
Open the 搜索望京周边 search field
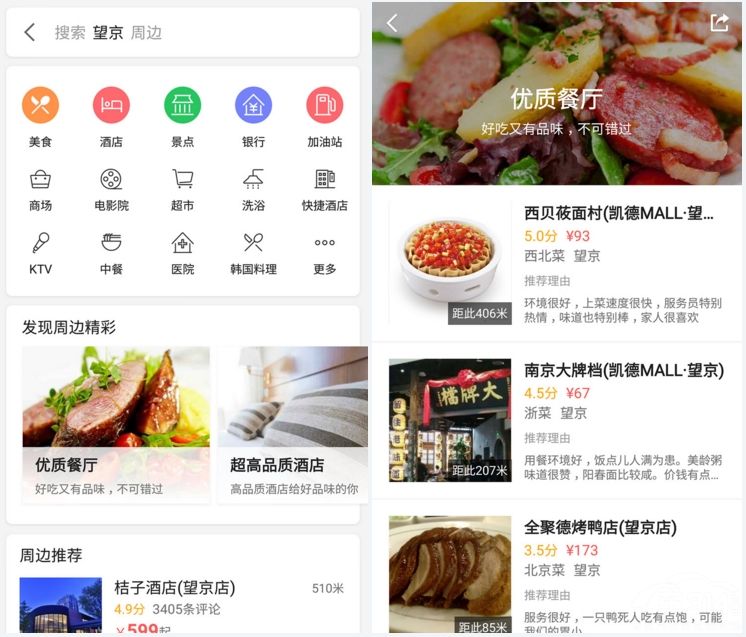[190, 32]
